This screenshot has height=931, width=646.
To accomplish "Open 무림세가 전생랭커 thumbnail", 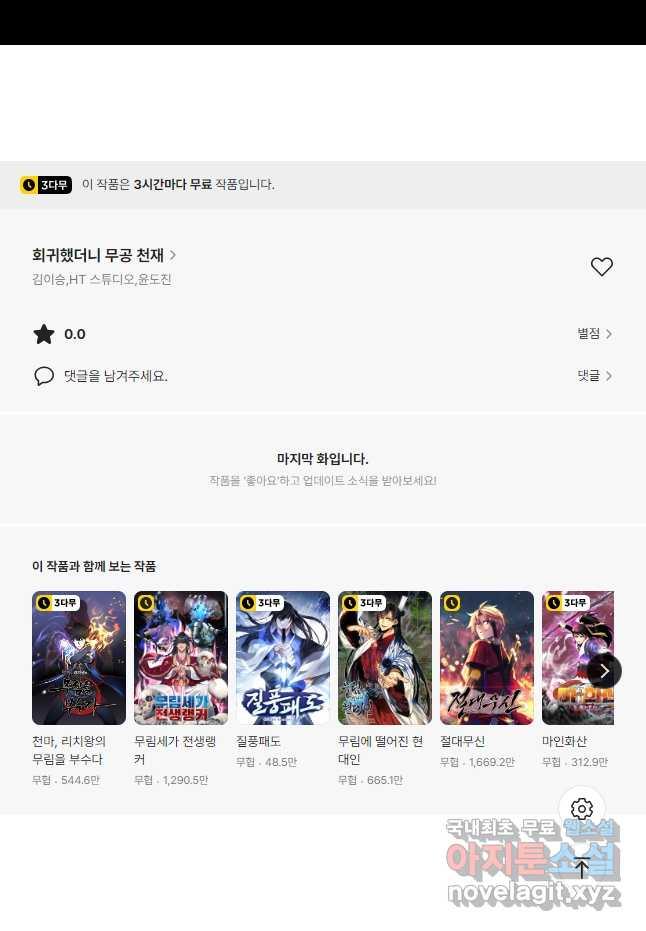I will click(181, 658).
